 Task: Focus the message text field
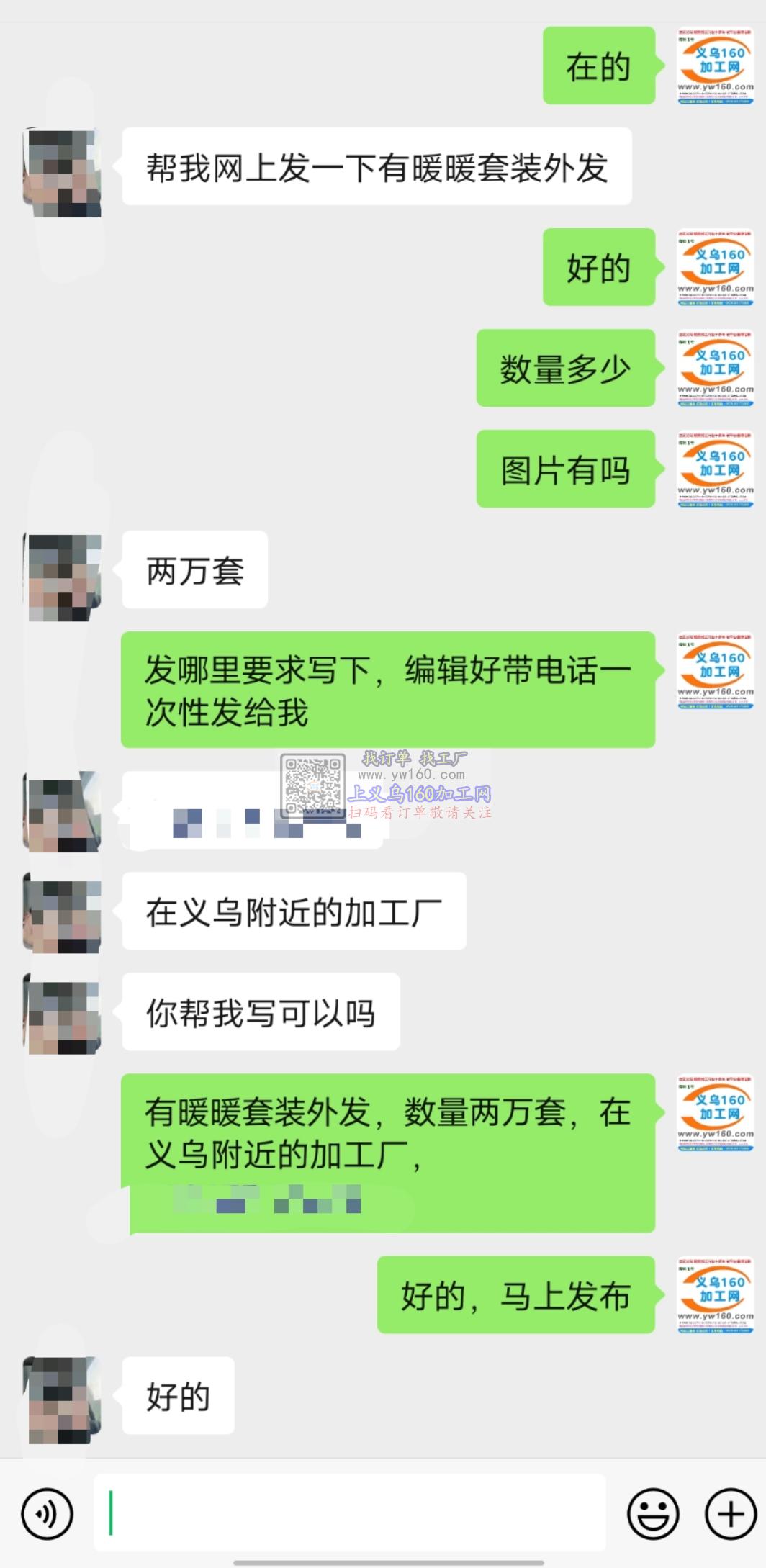(x=349, y=1513)
